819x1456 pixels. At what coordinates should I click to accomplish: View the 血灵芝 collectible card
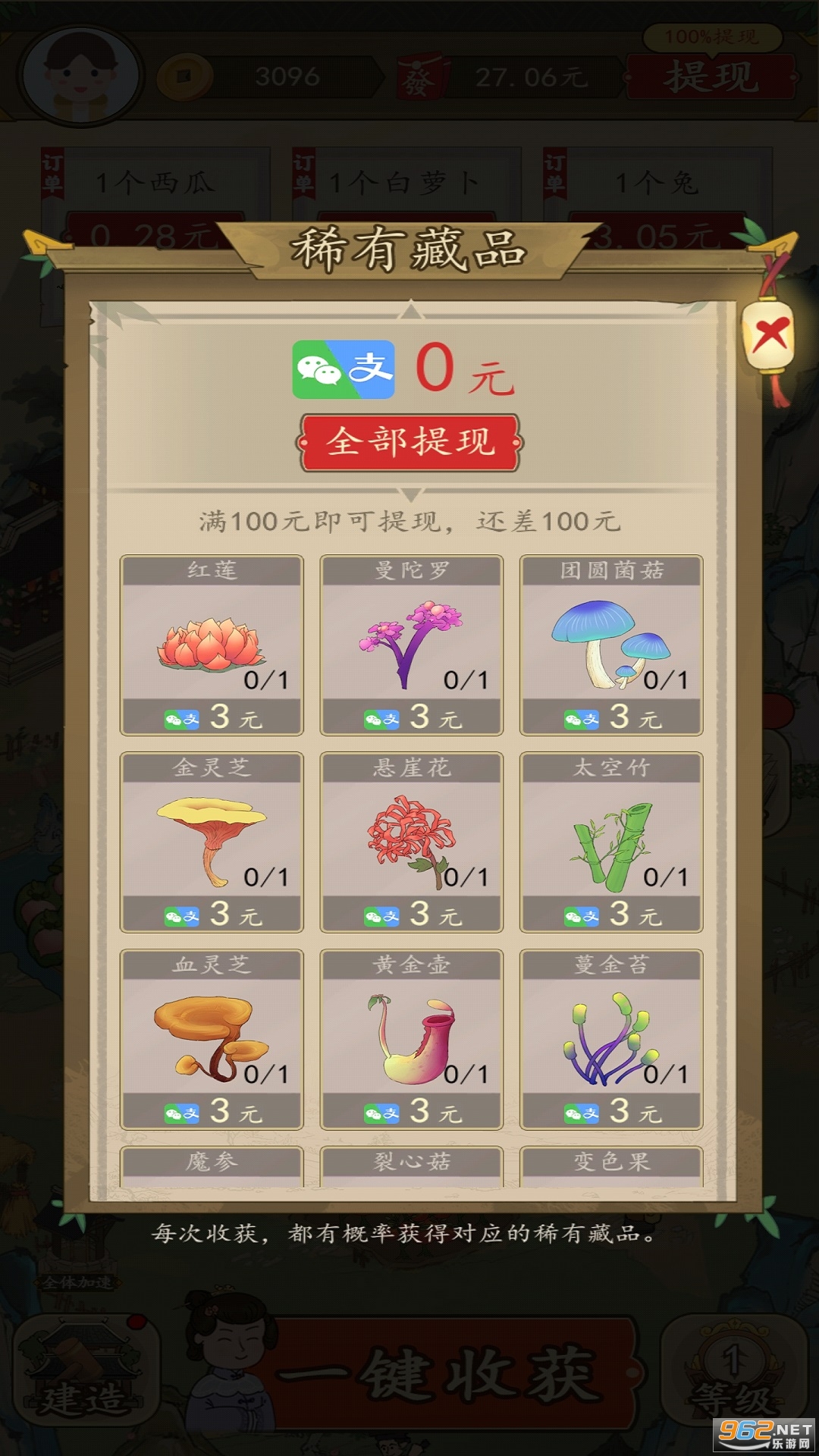point(212,1040)
